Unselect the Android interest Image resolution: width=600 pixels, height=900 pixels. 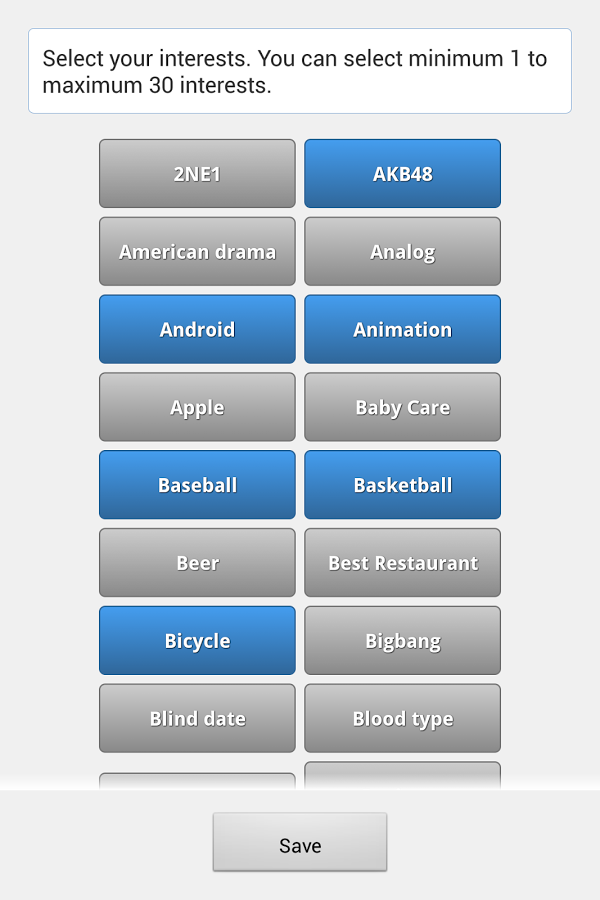[197, 329]
